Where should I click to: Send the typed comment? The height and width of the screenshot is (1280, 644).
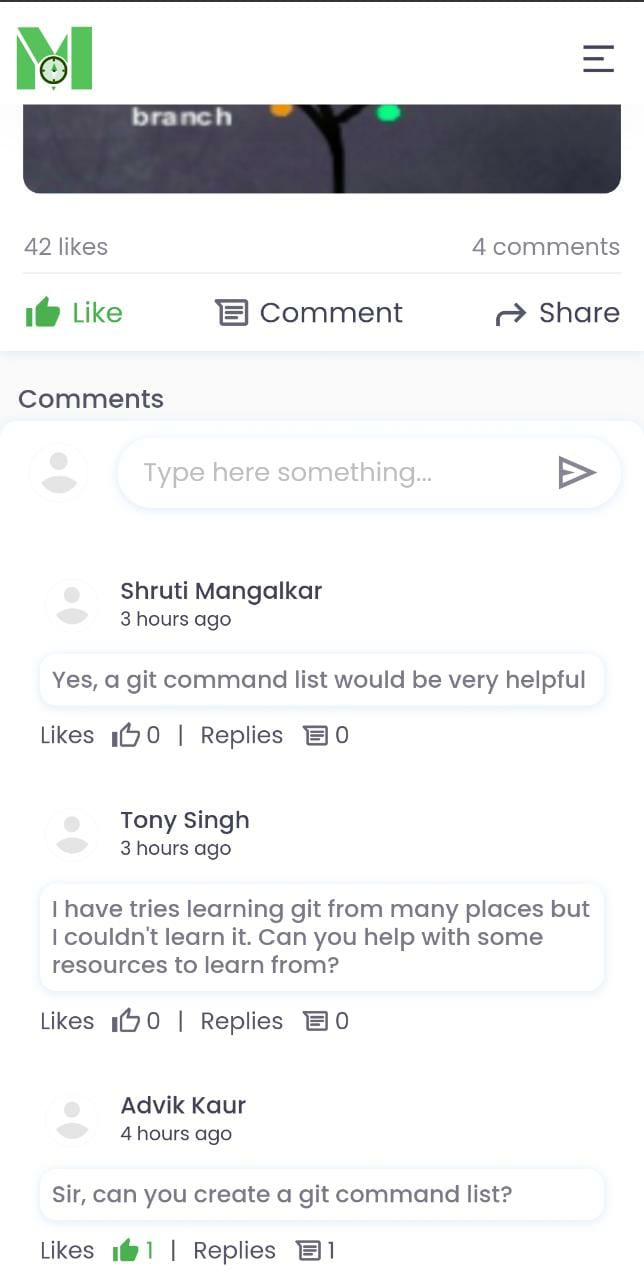click(576, 472)
